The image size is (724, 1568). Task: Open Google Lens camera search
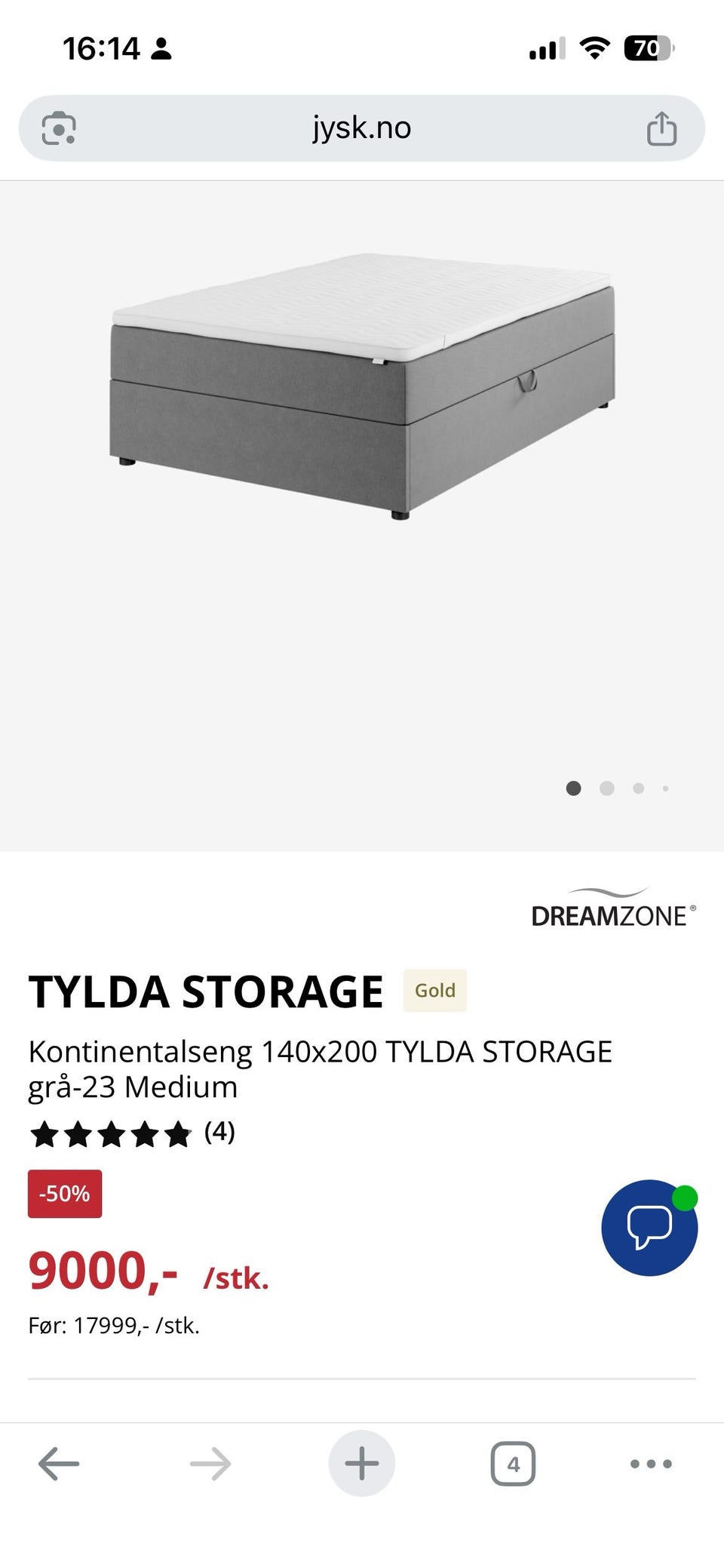tap(59, 128)
